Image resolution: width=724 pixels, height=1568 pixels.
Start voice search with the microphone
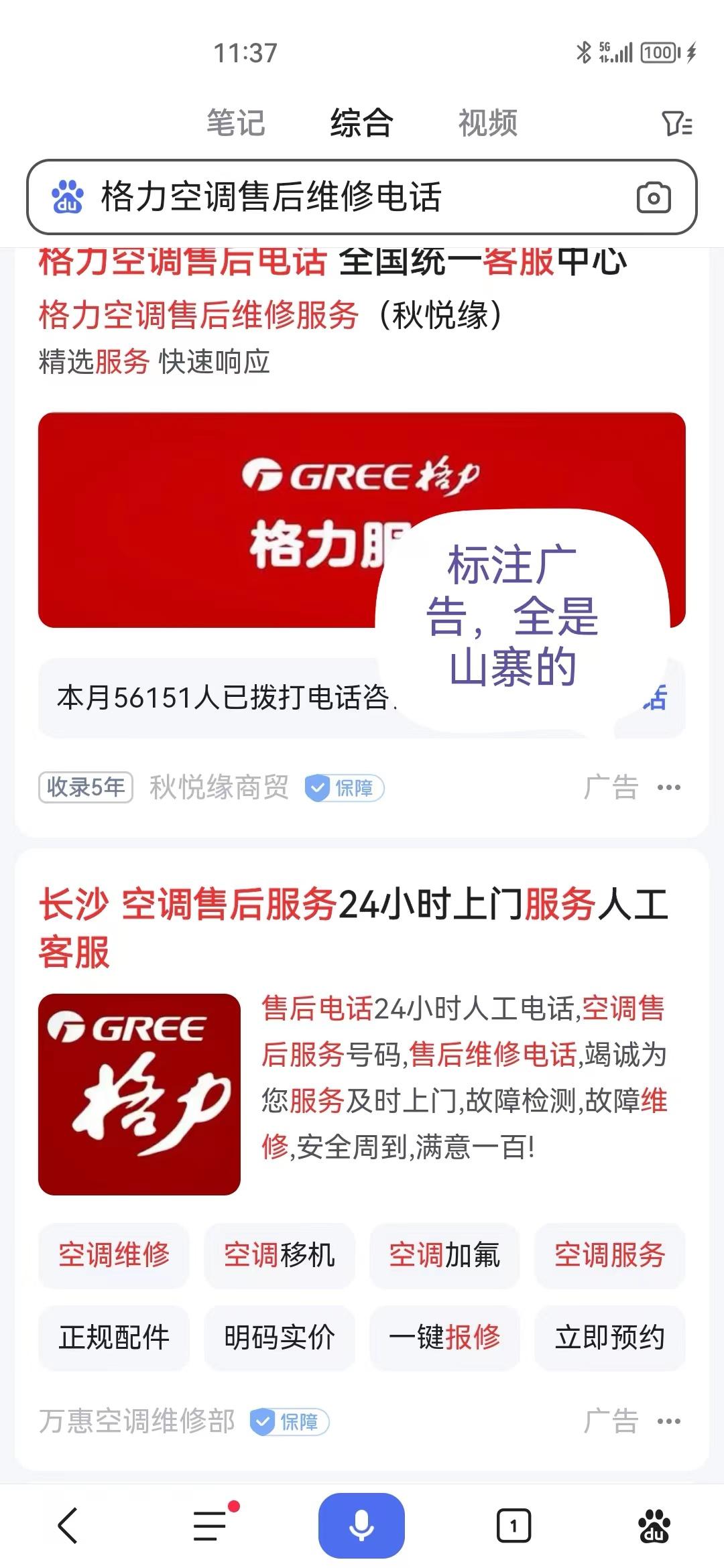(x=361, y=1526)
